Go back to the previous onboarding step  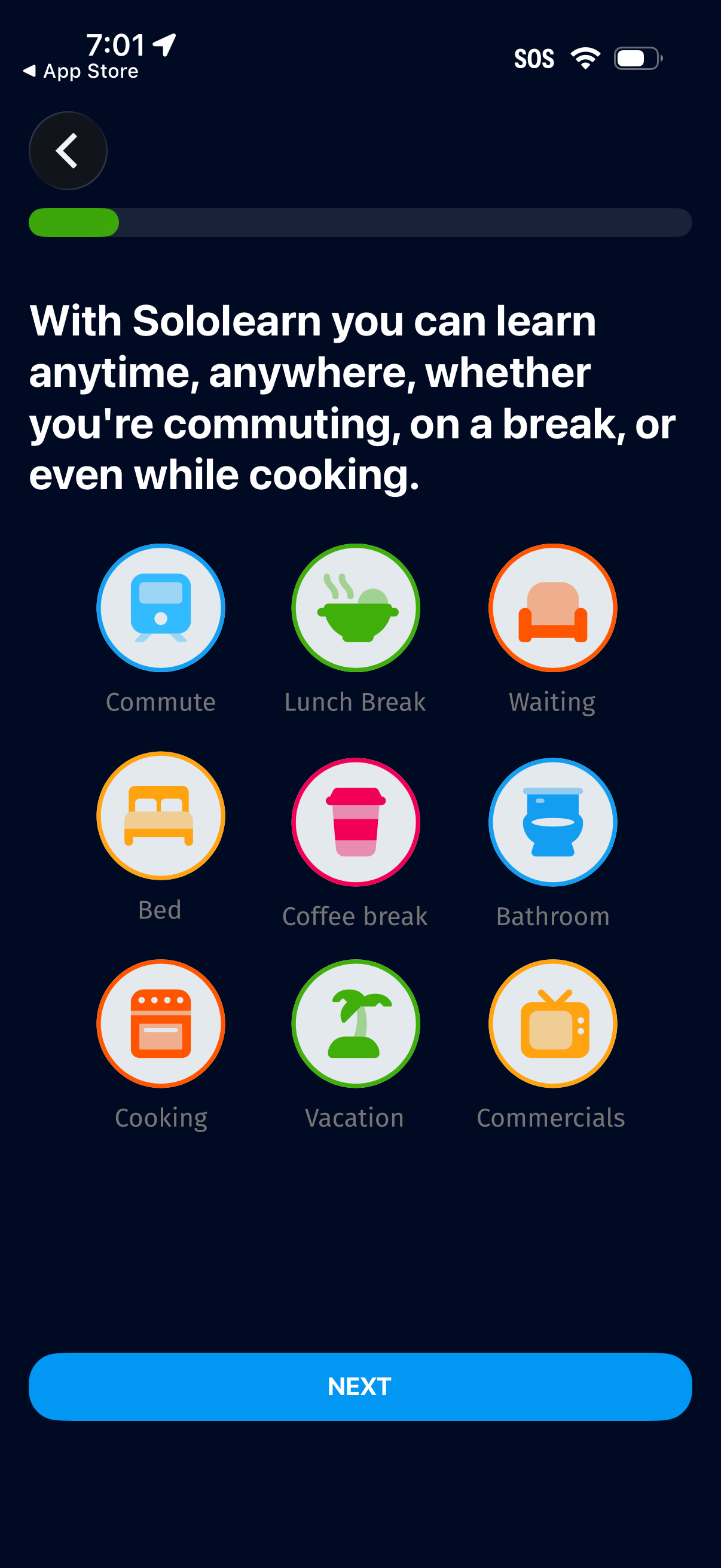point(68,150)
